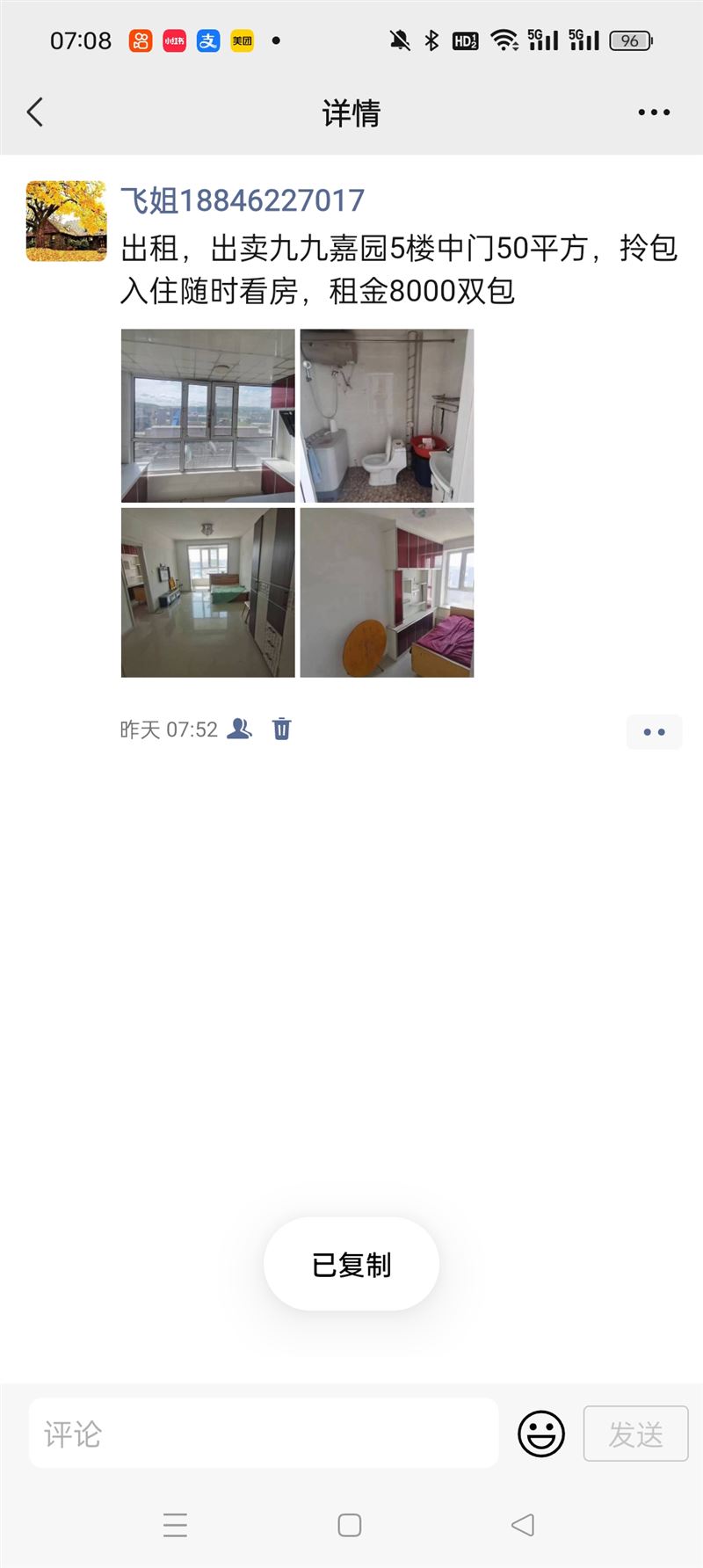View the bedroom with round table photo

tap(387, 592)
